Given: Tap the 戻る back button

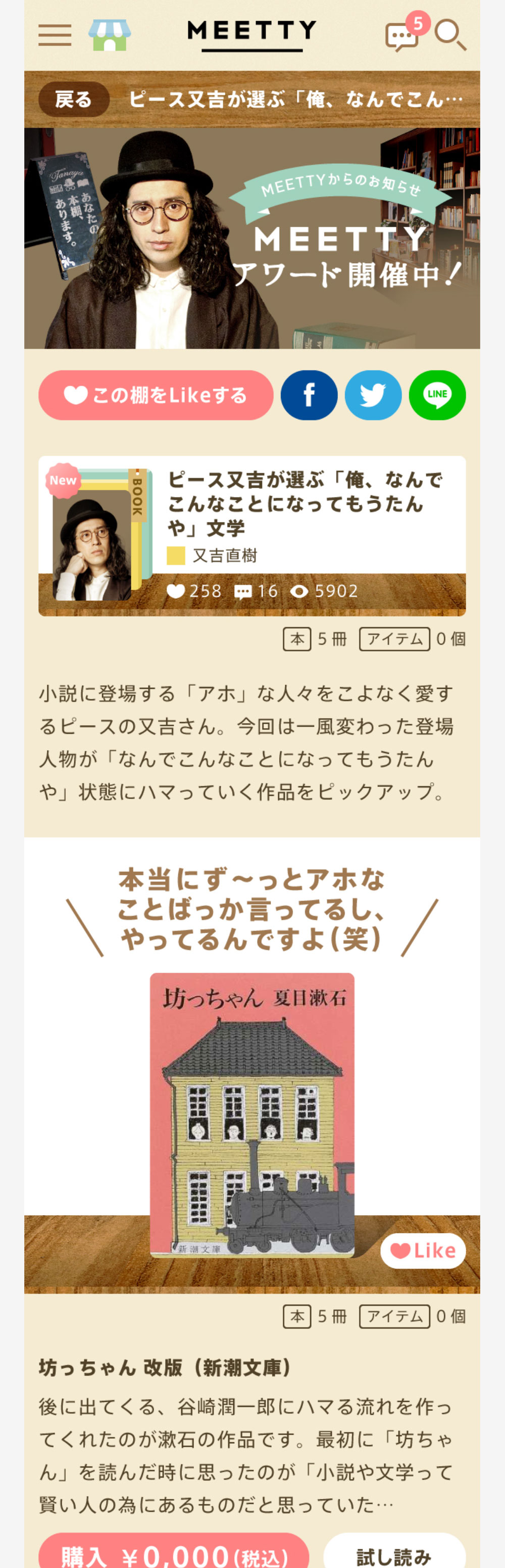Looking at the screenshot, I should point(74,99).
